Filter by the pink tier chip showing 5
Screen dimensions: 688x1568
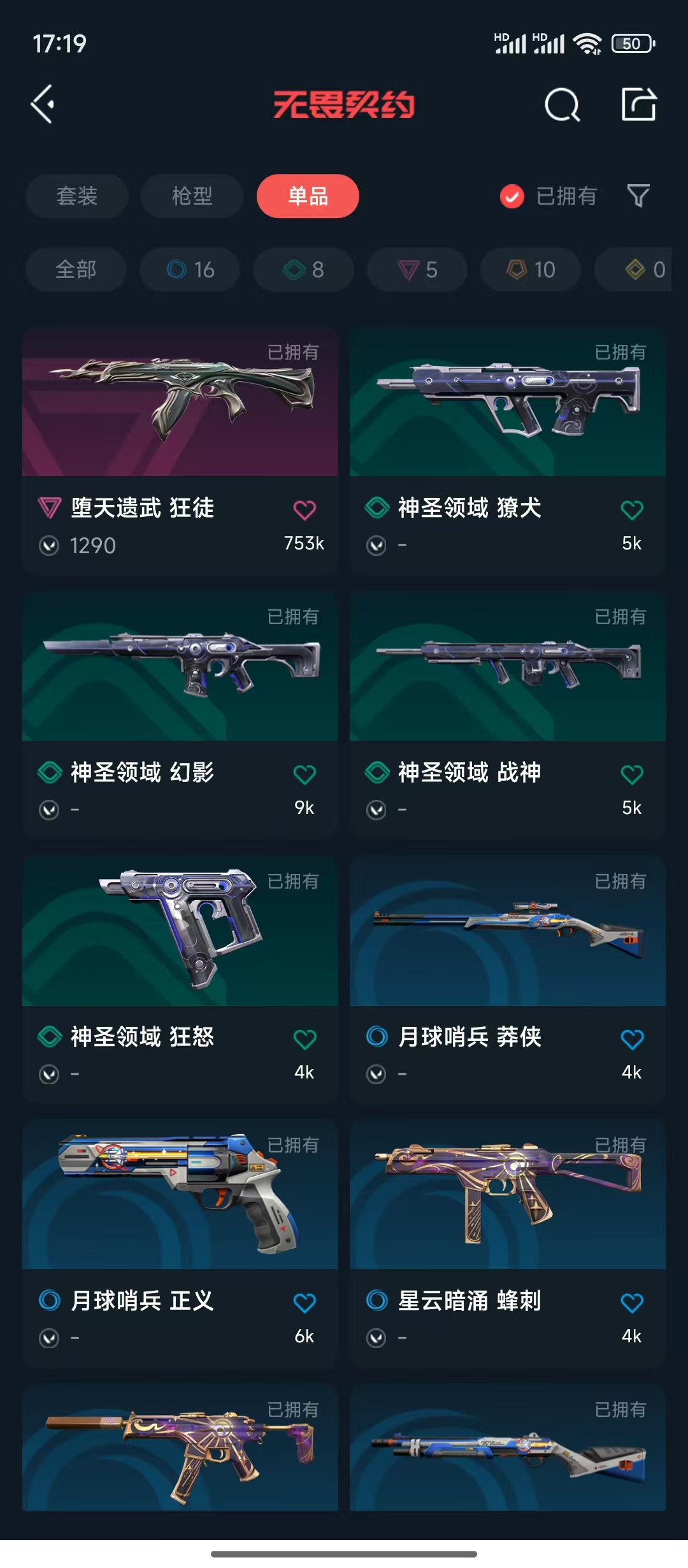pyautogui.click(x=417, y=270)
